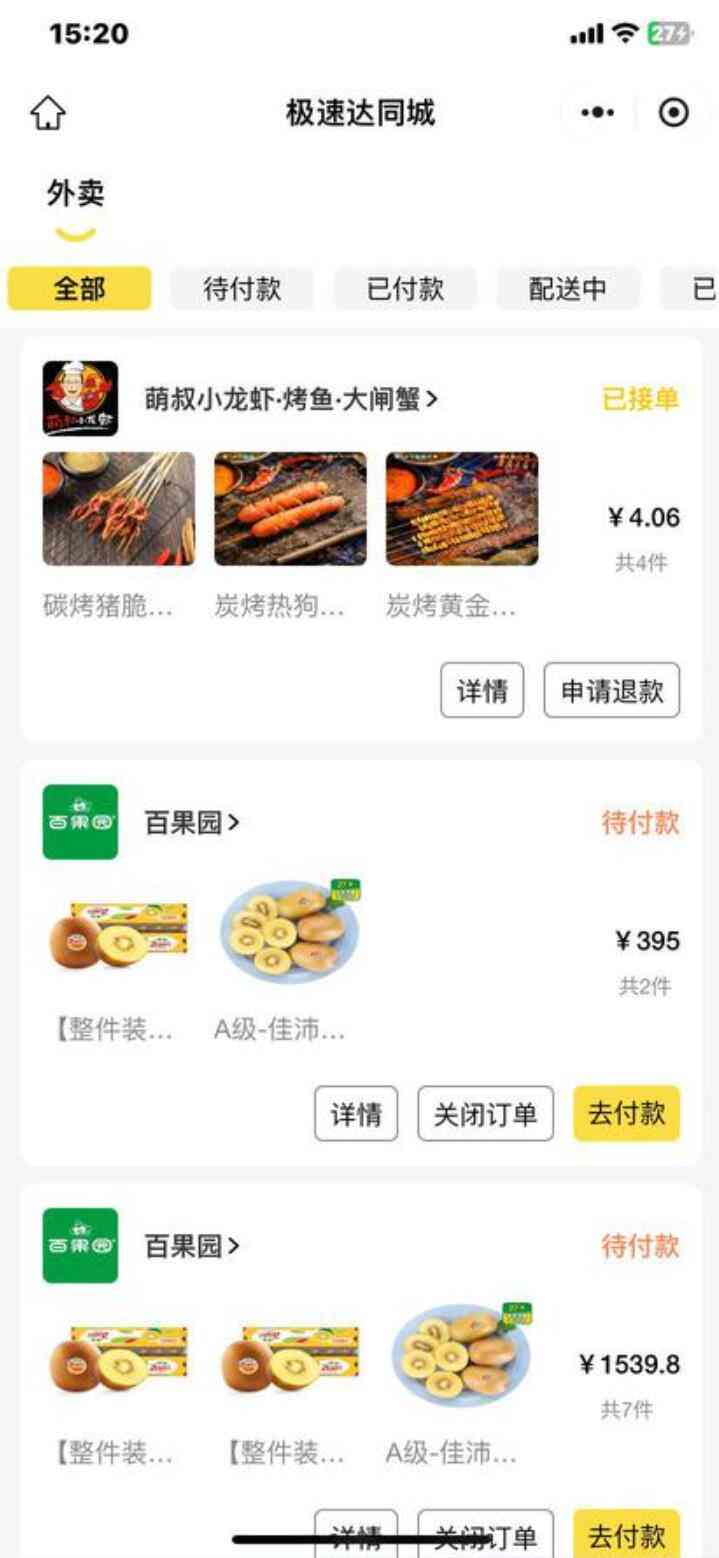Show 全部 orders
This screenshot has width=719, height=1558.
tap(79, 289)
